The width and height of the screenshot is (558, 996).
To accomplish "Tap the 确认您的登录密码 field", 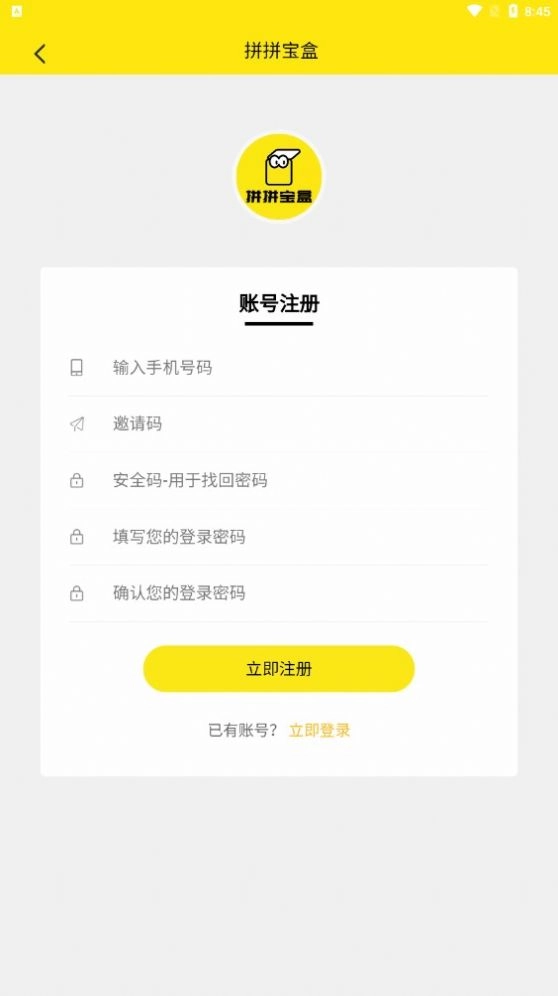I will (x=278, y=593).
